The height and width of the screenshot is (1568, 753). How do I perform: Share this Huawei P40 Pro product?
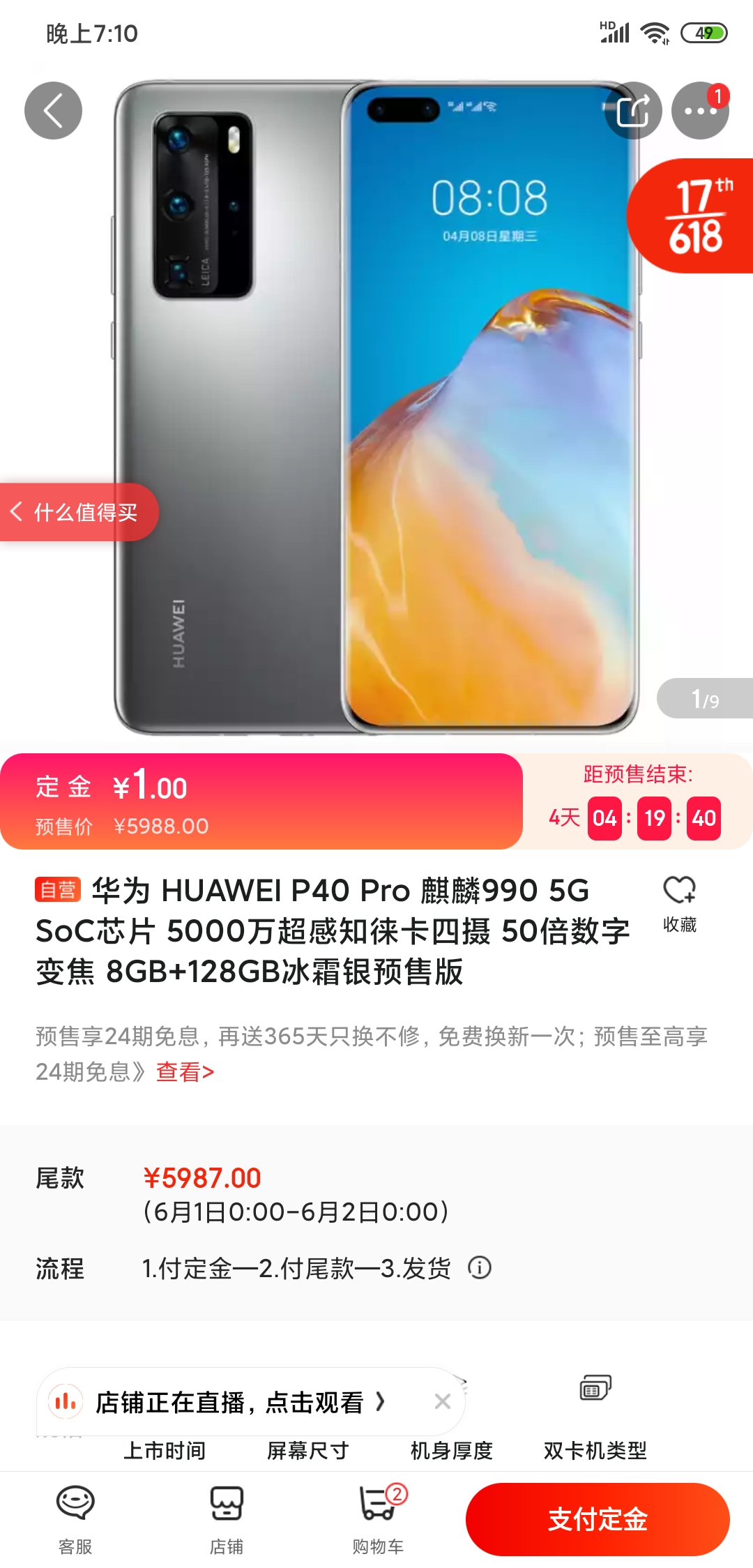coord(633,111)
